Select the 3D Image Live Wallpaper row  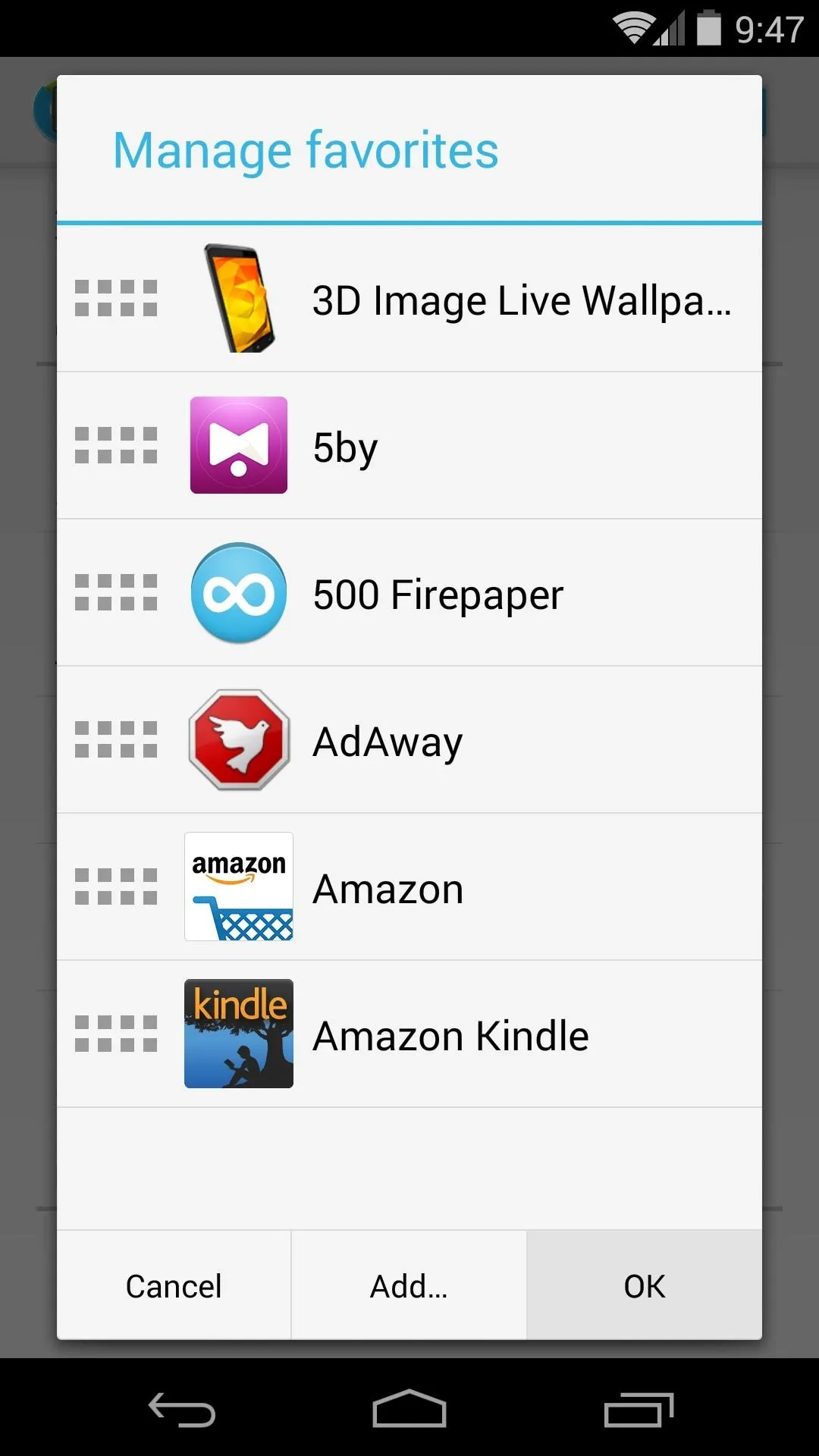(x=409, y=299)
